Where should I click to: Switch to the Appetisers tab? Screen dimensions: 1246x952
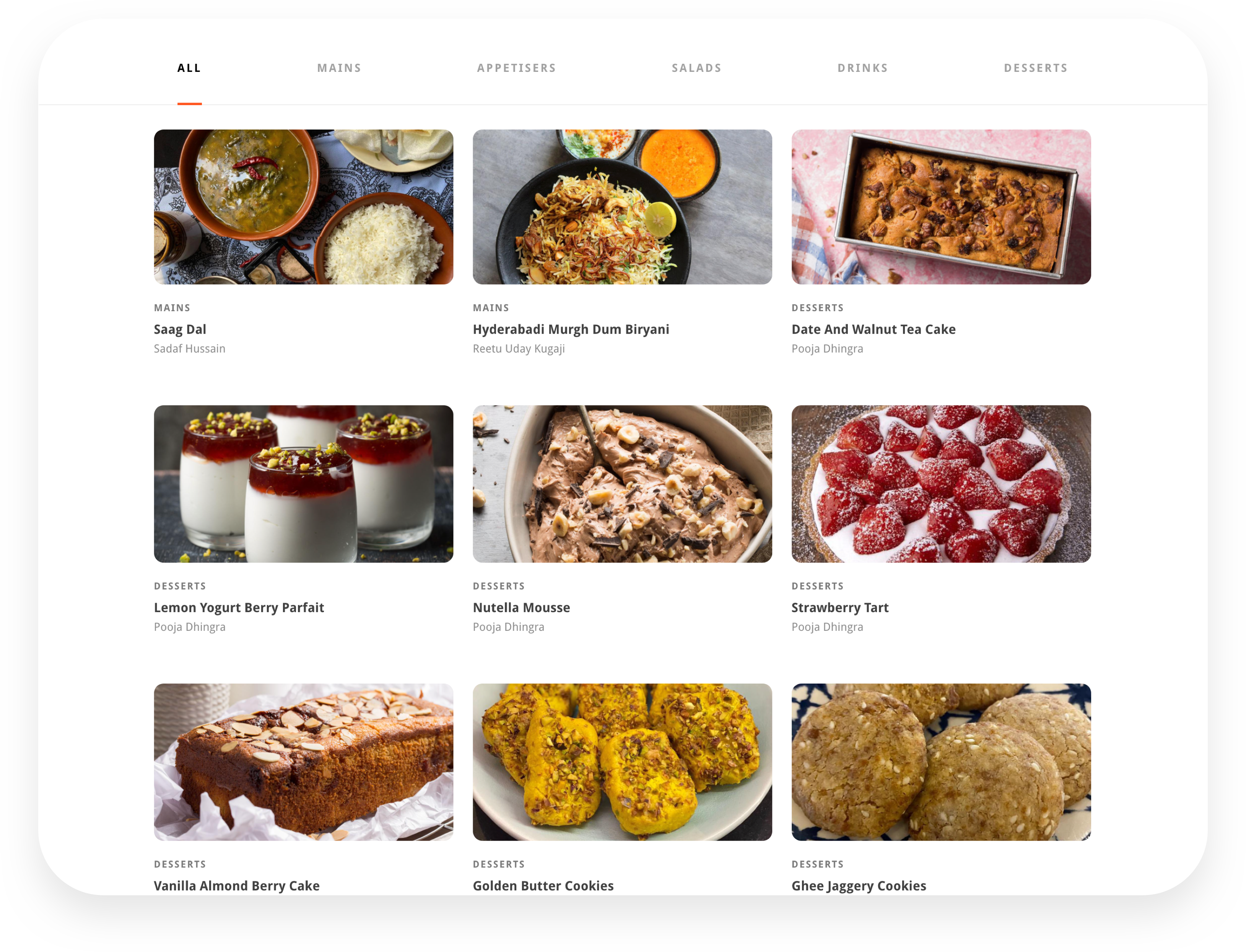516,68
